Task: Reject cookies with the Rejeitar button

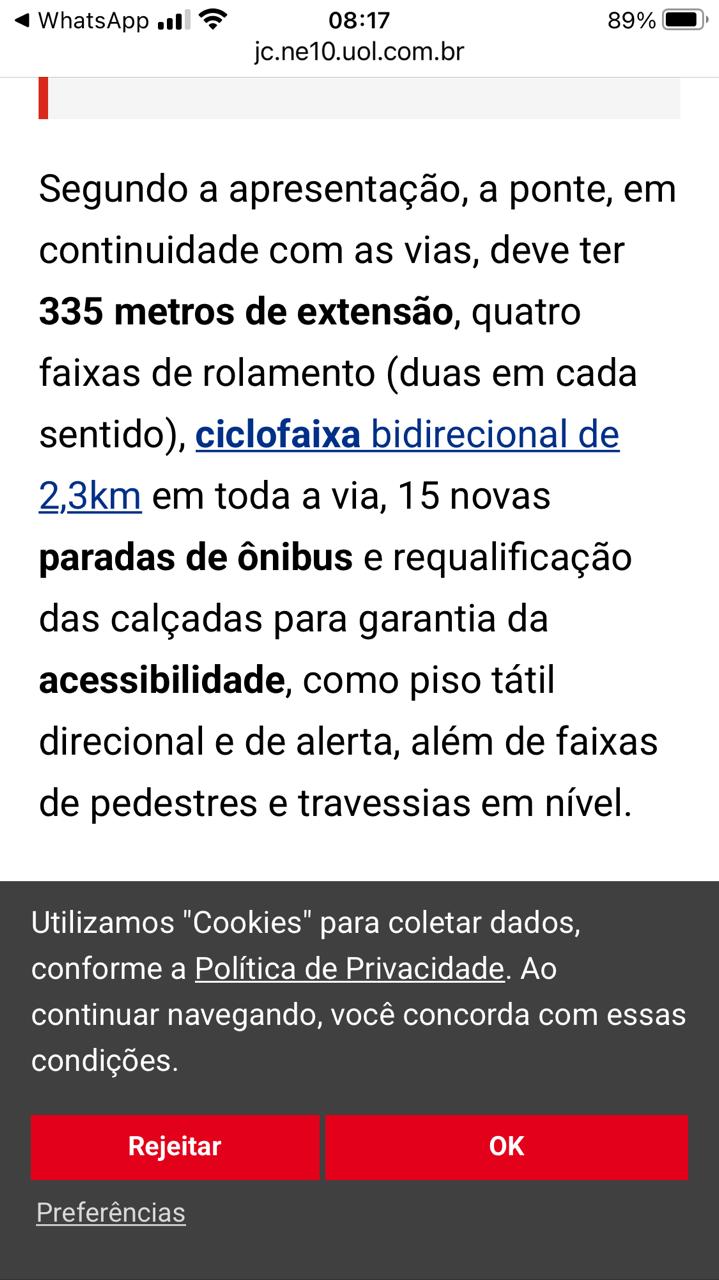Action: (175, 1146)
